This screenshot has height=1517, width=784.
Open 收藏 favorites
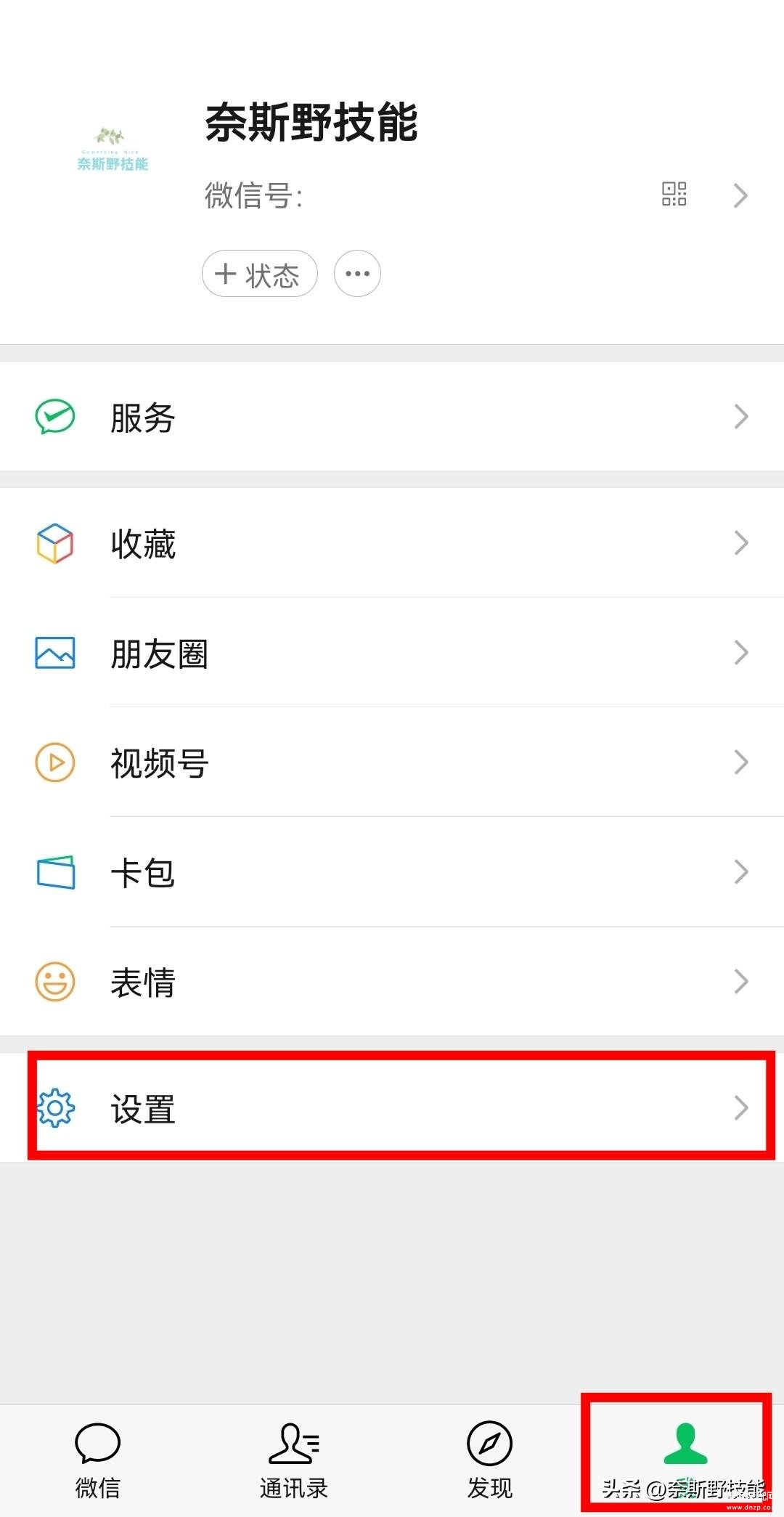392,543
